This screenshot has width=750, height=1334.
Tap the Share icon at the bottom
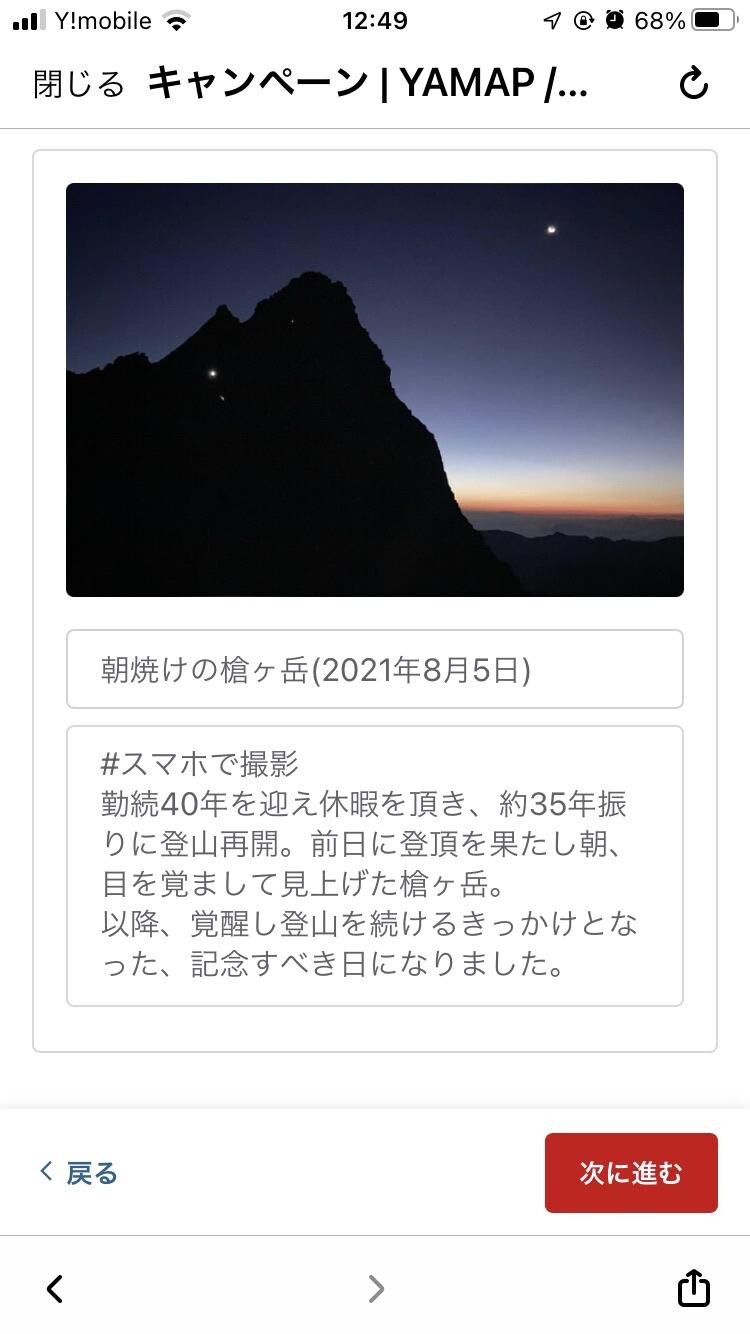pyautogui.click(x=693, y=1289)
